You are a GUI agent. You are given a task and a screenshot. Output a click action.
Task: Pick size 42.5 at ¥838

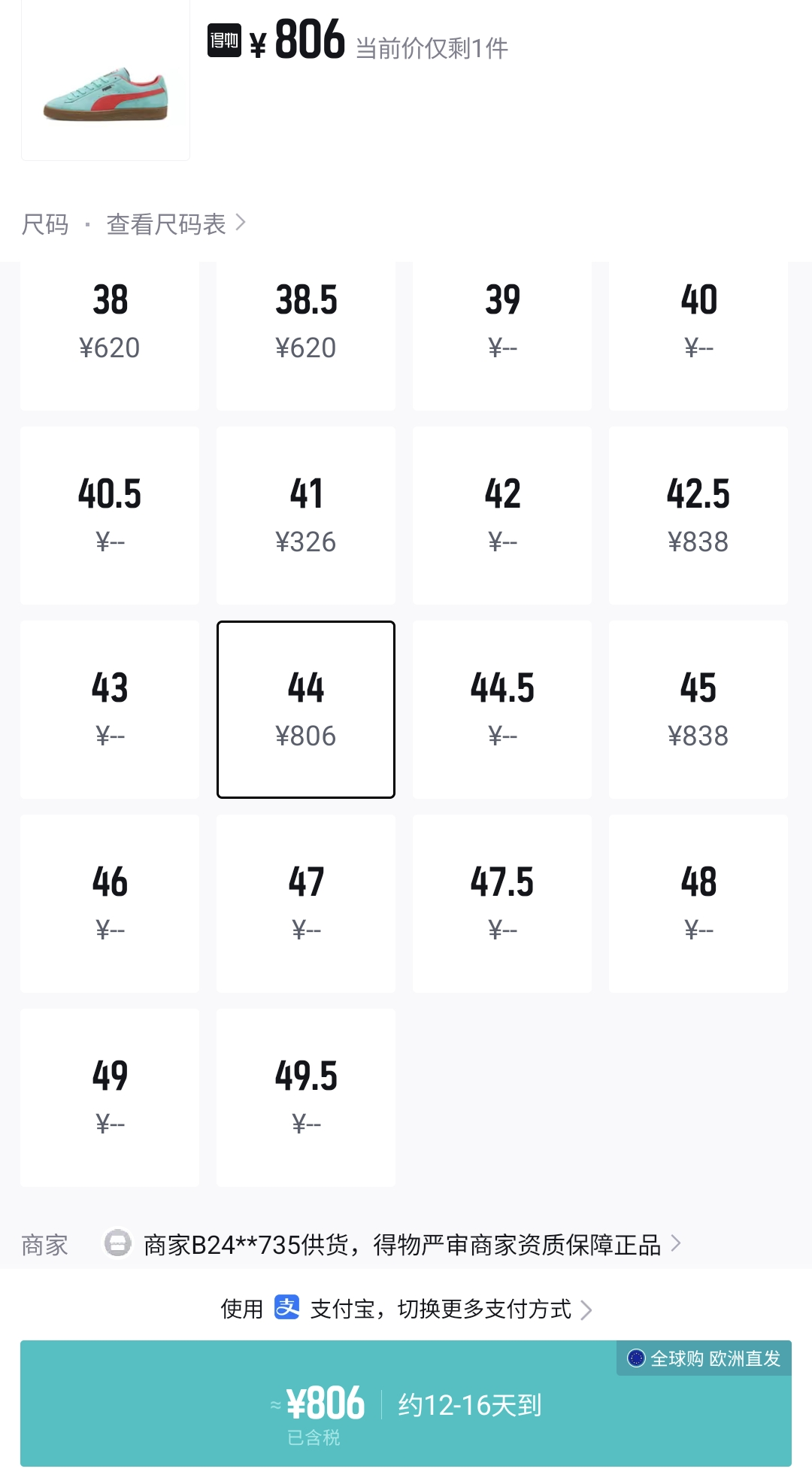(x=698, y=516)
